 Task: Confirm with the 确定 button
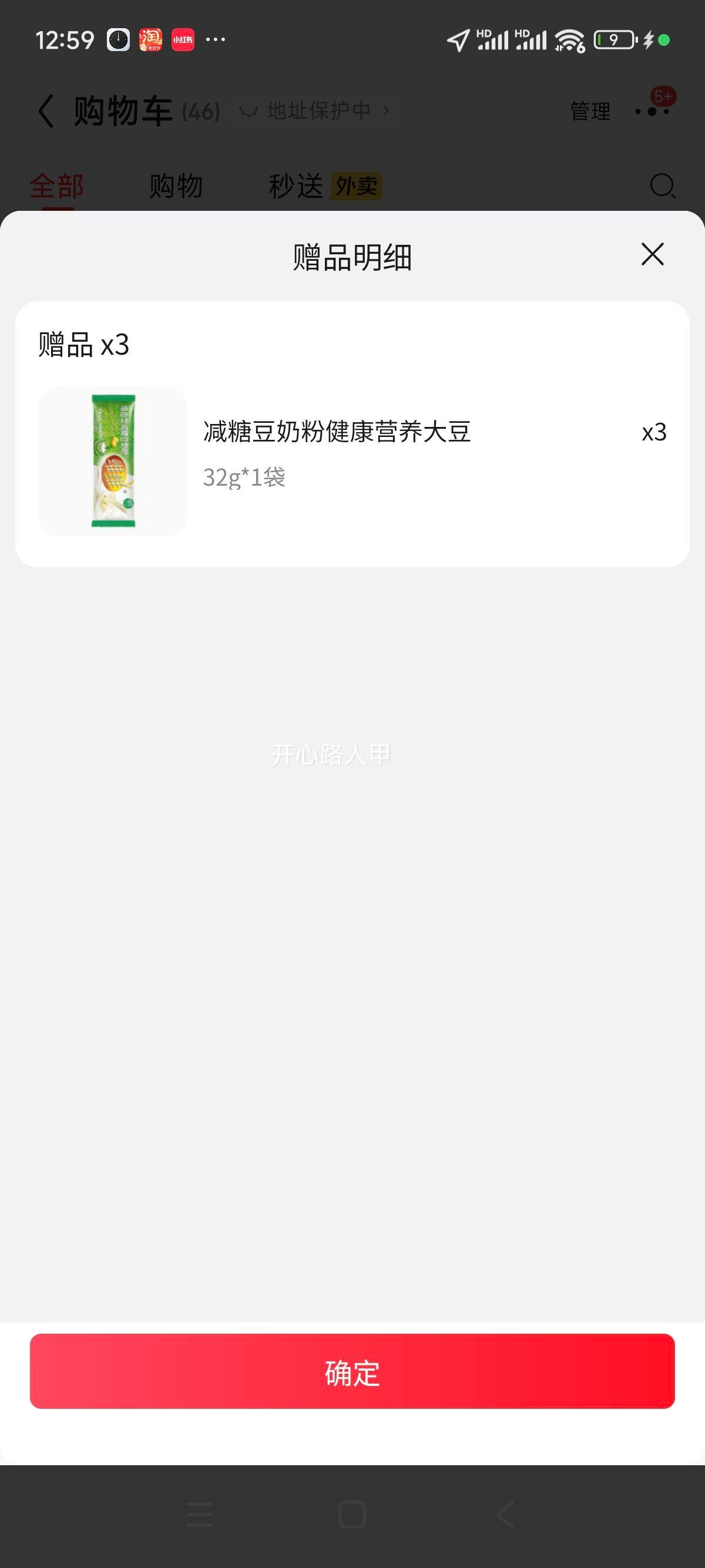pos(352,1371)
